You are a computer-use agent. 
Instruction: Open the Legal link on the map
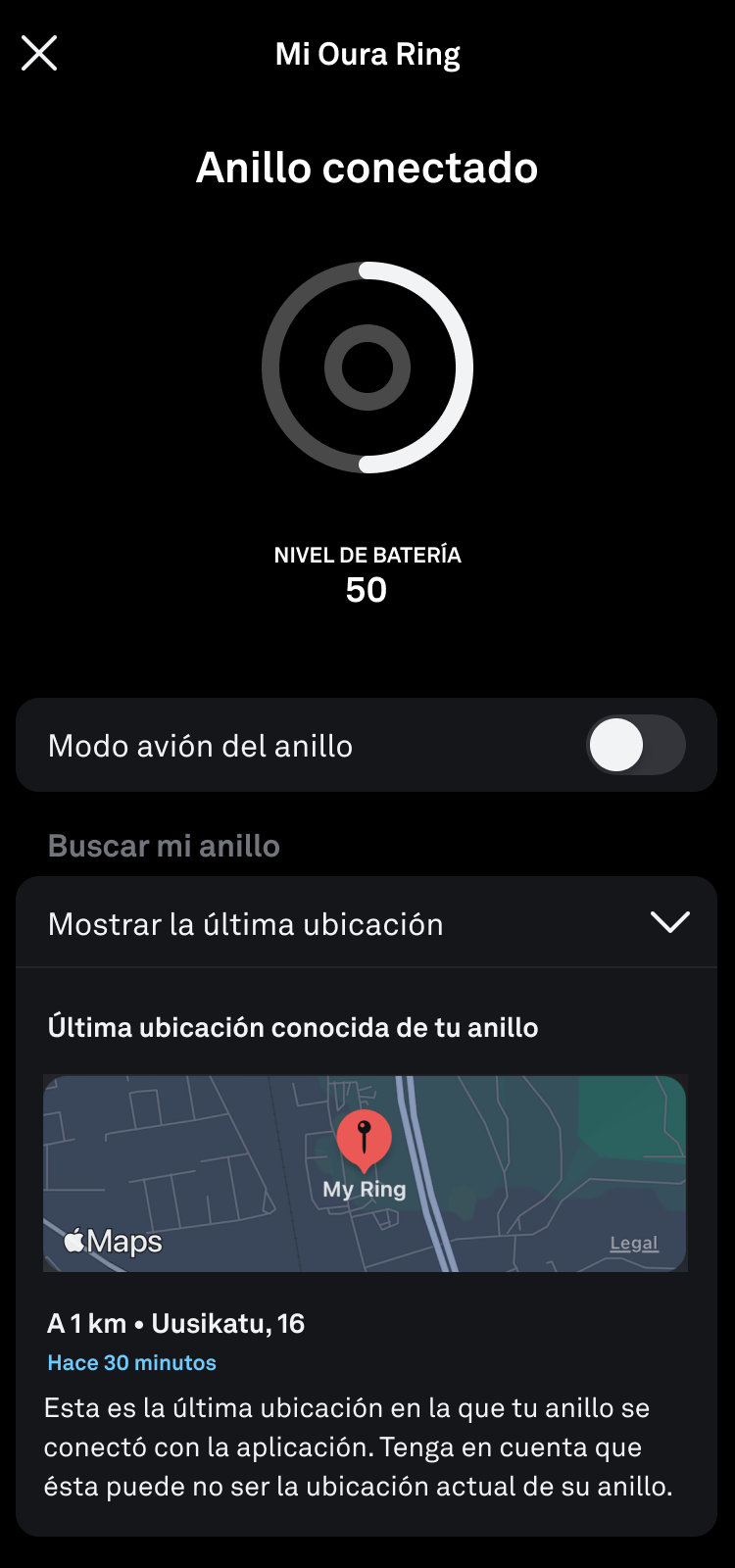point(634,1243)
